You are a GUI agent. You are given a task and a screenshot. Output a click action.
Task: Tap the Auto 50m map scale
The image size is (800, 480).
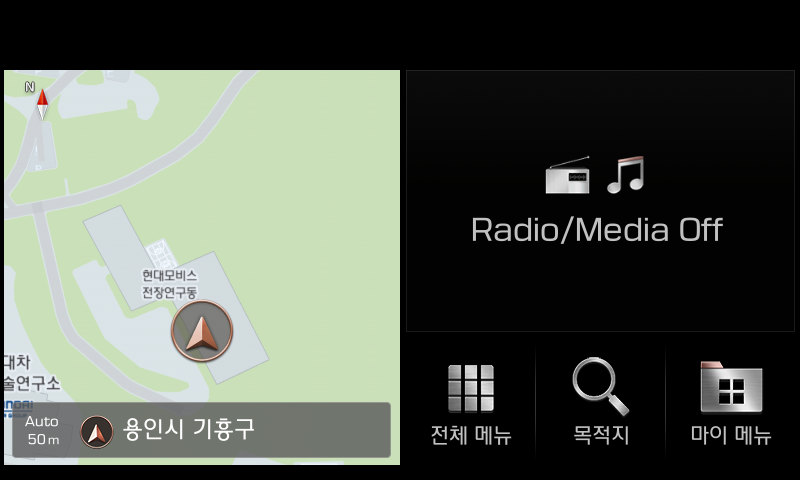point(43,430)
